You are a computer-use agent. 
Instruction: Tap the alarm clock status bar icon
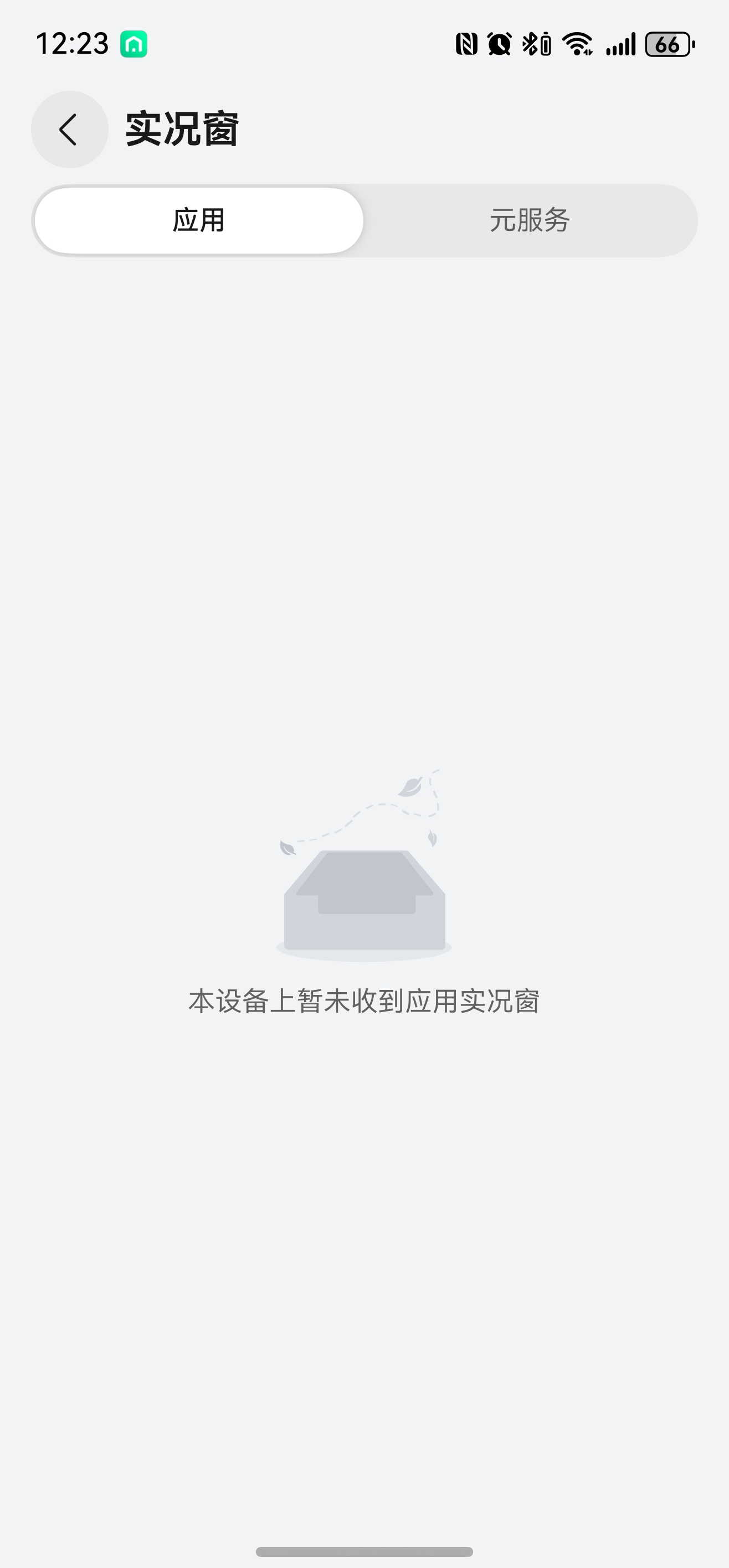[x=500, y=44]
